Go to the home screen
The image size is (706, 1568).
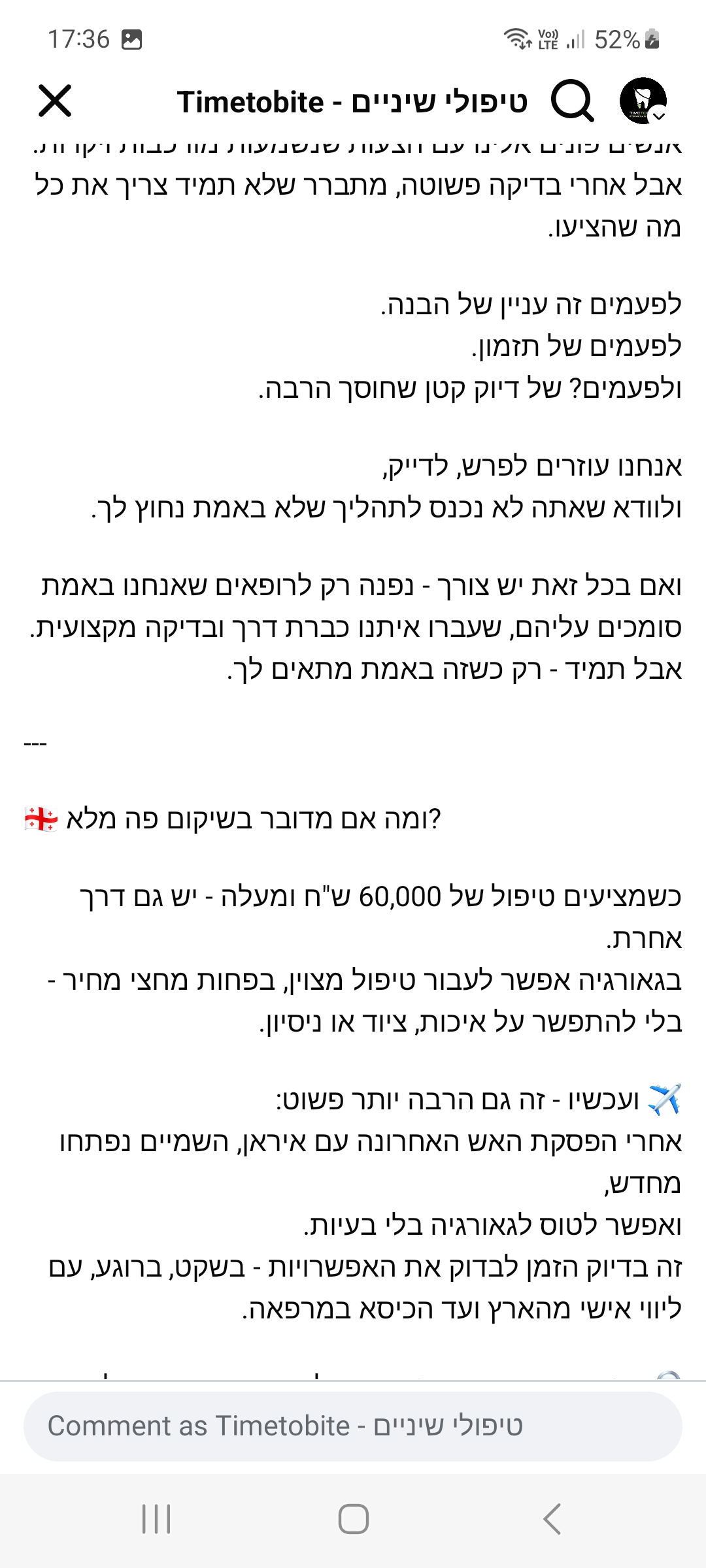(x=353, y=1518)
